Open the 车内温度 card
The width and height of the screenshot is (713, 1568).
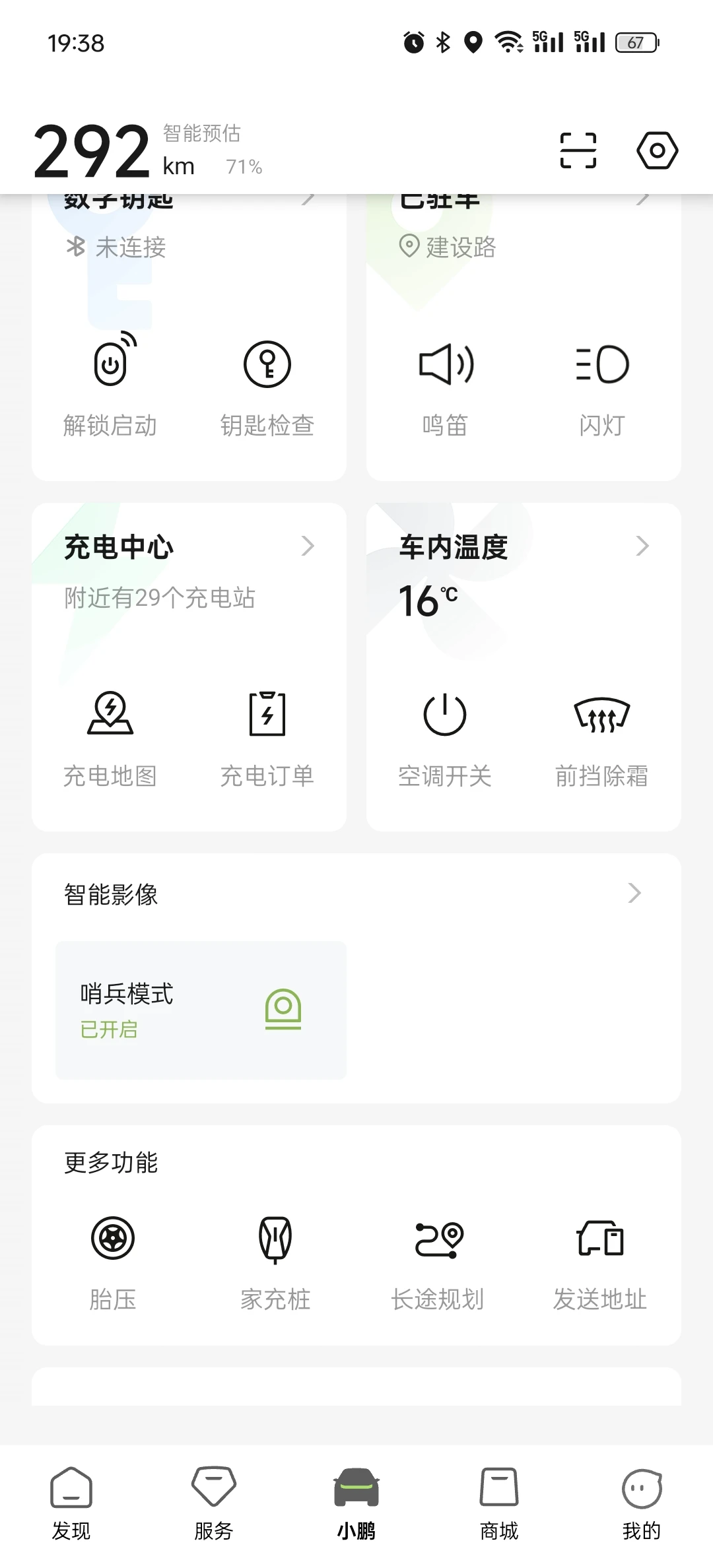coord(524,546)
